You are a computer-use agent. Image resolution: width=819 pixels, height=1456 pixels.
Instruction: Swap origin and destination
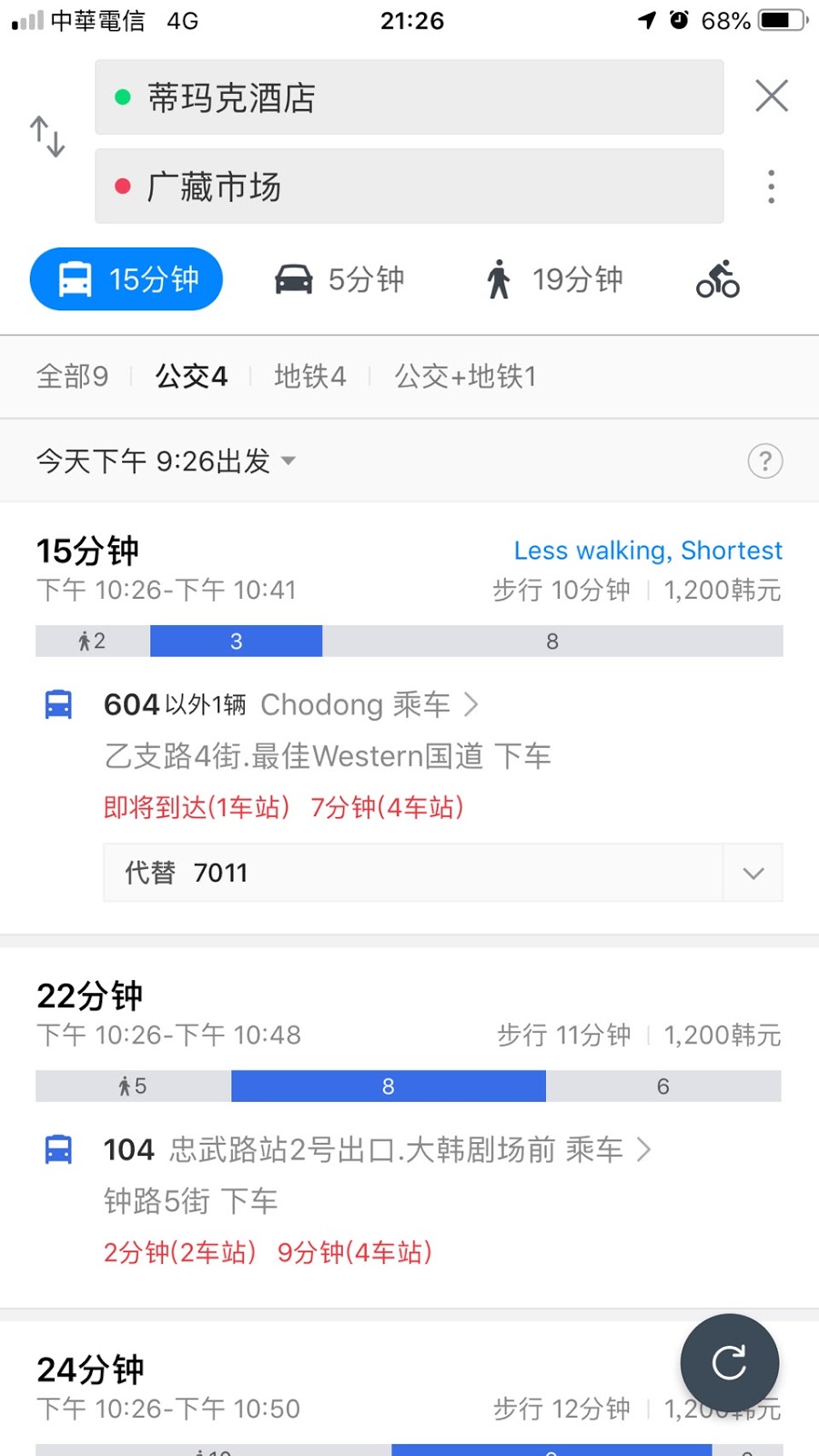click(47, 136)
